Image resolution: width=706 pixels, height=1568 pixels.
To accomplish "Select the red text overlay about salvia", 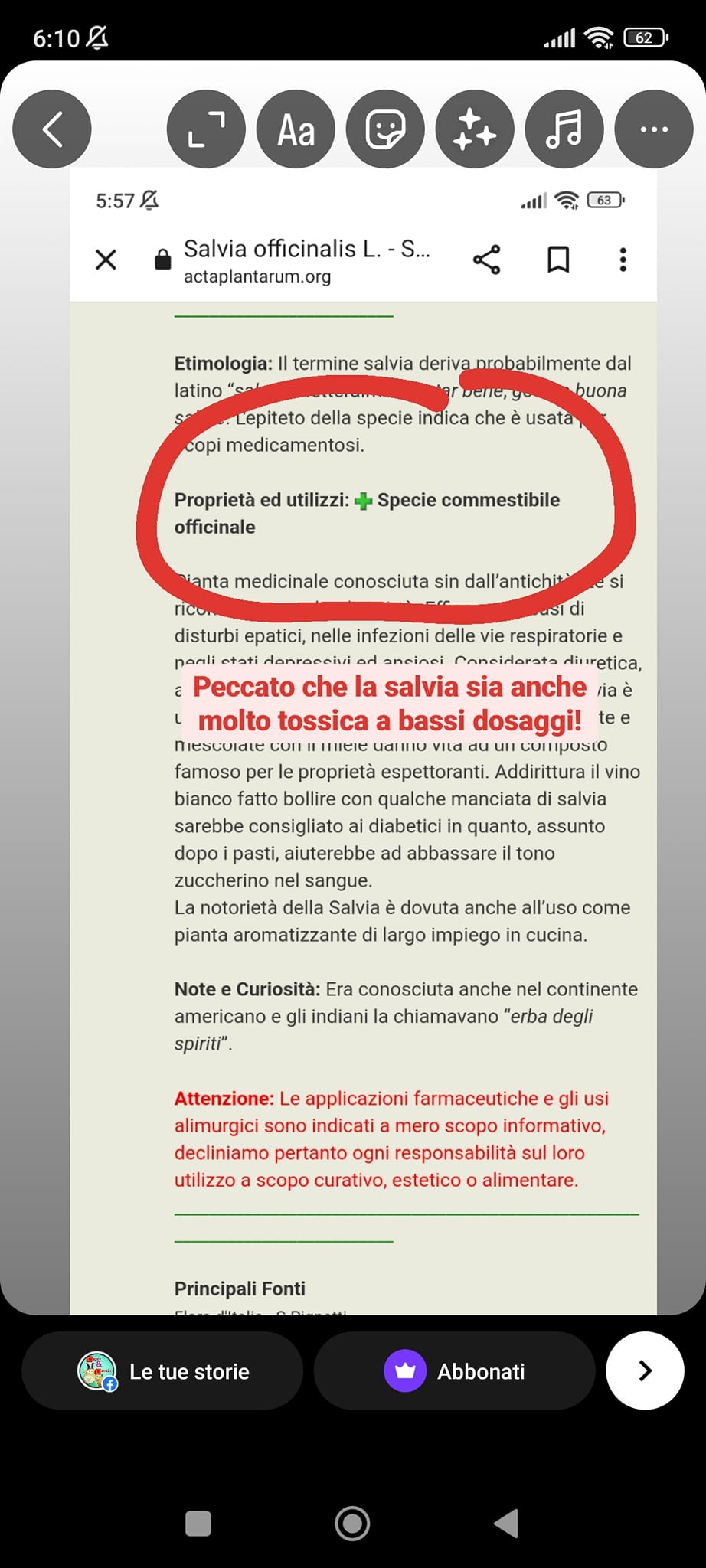I will [390, 704].
